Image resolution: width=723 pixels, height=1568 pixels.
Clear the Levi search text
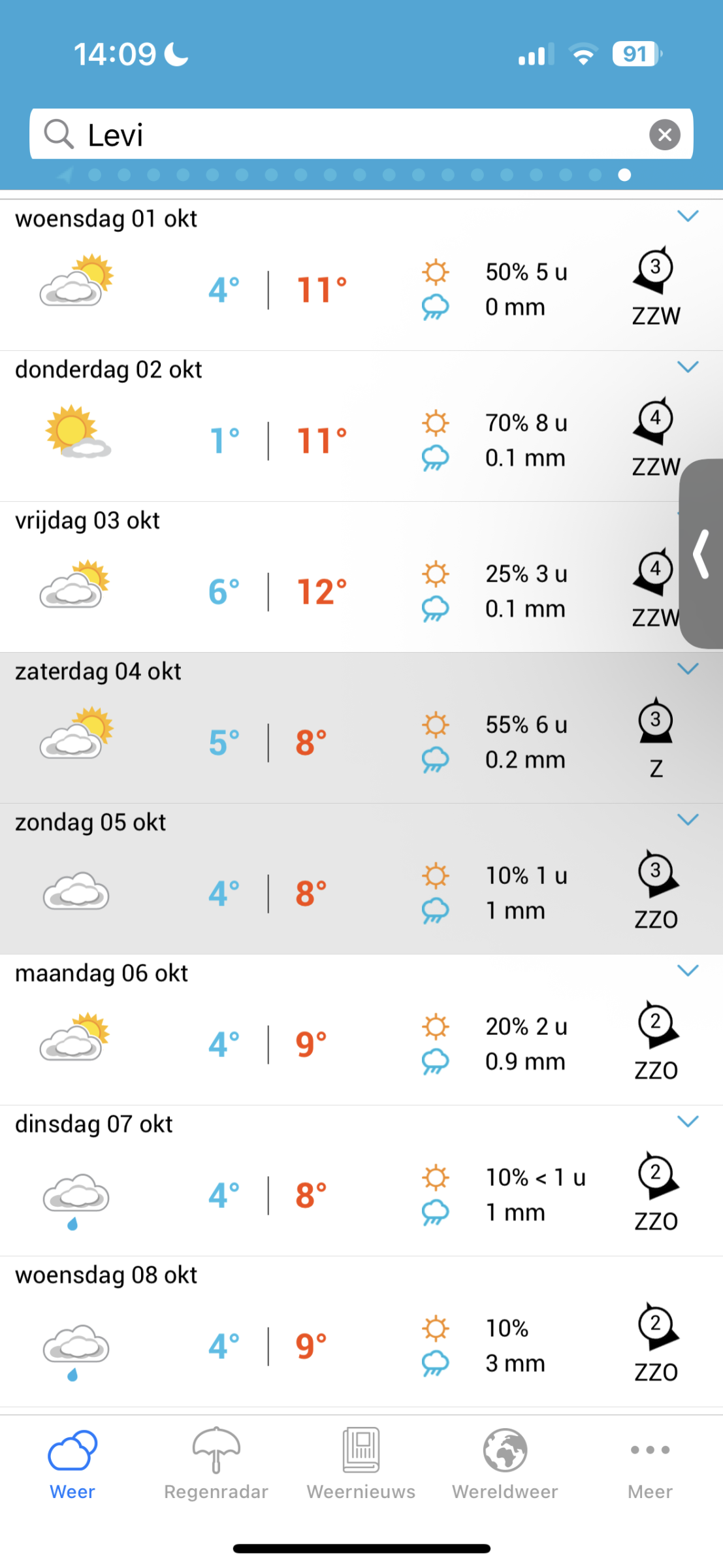664,135
